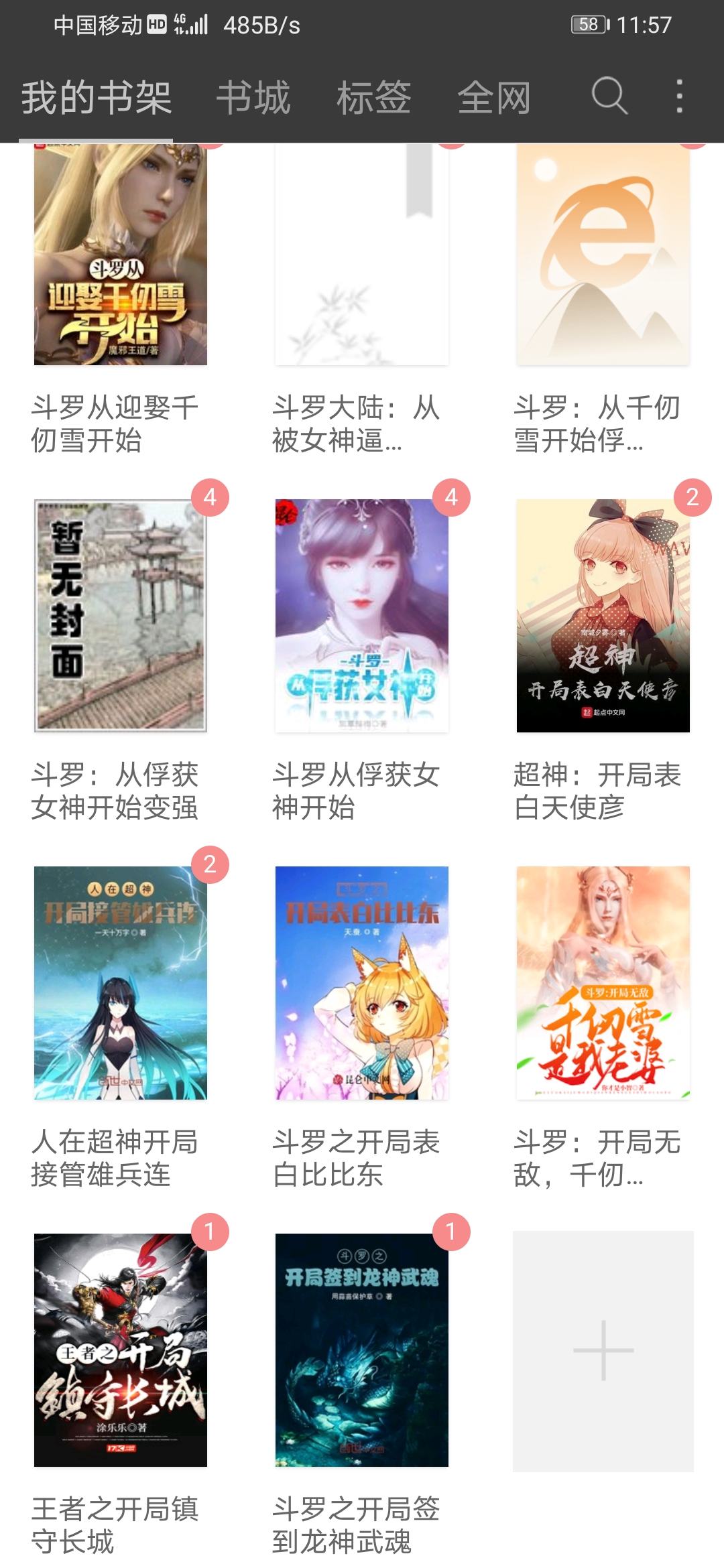This screenshot has width=724, height=1568.
Task: Open the search icon in the top bar
Action: [x=609, y=96]
